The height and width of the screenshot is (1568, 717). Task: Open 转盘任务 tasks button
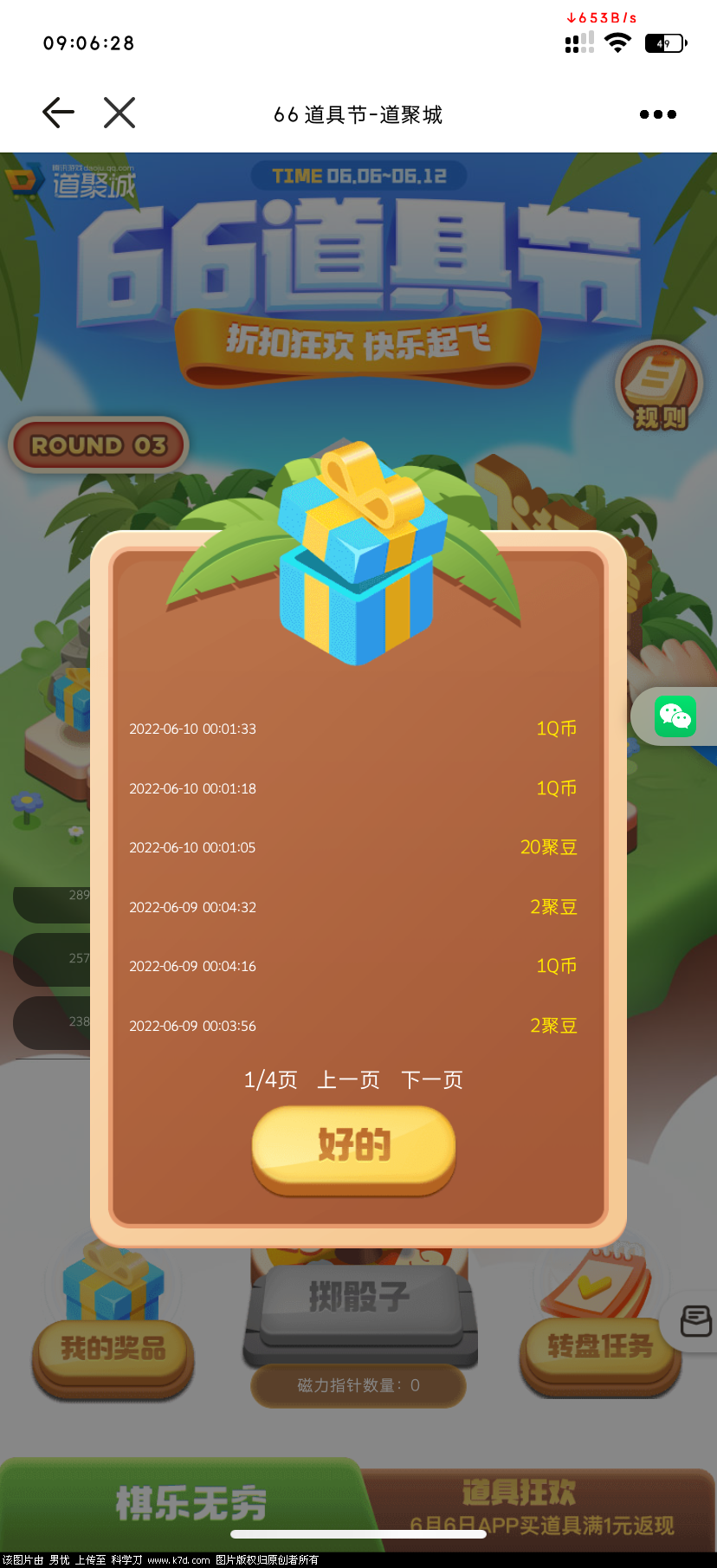coord(599,1345)
